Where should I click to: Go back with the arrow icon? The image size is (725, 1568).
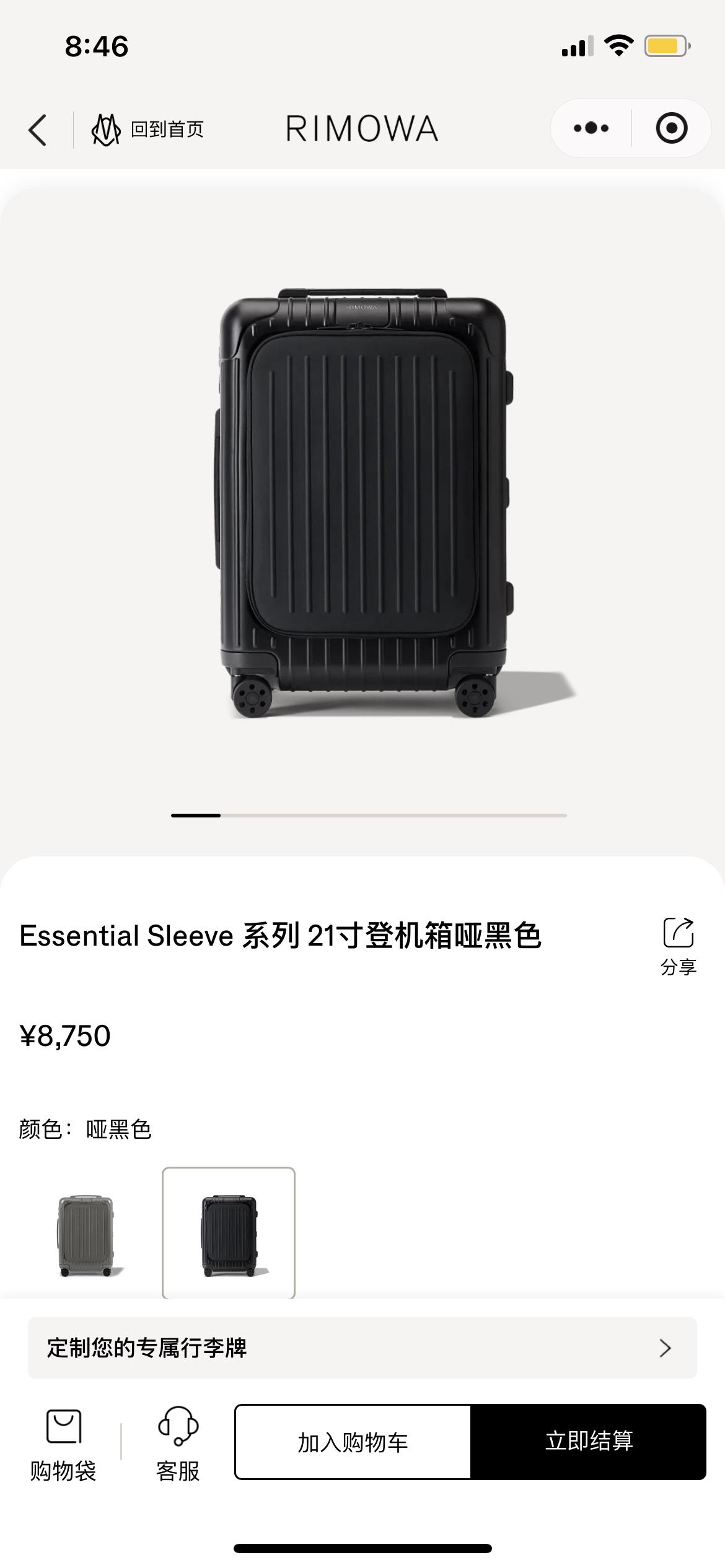point(38,130)
